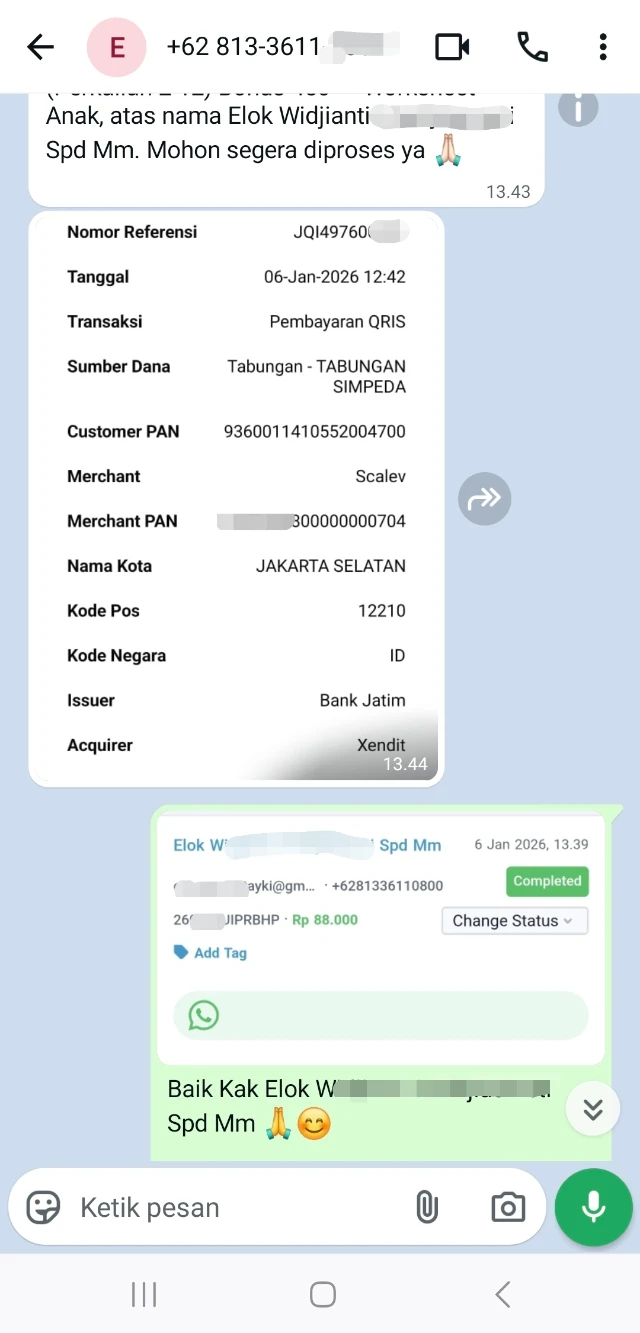640x1333 pixels.
Task: Start a voice call with this contact
Action: 531,47
